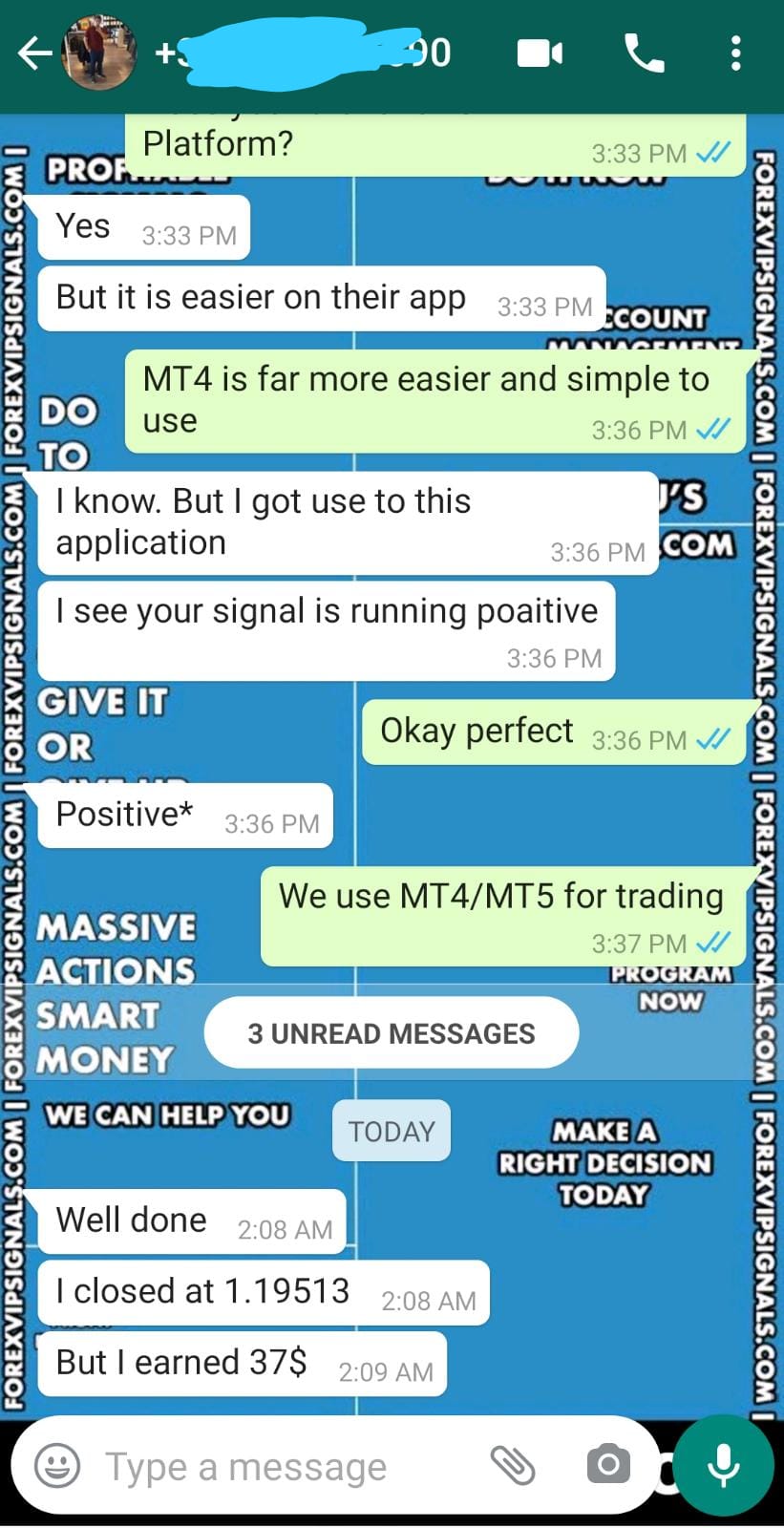Open the camera from the message bar

(608, 1465)
